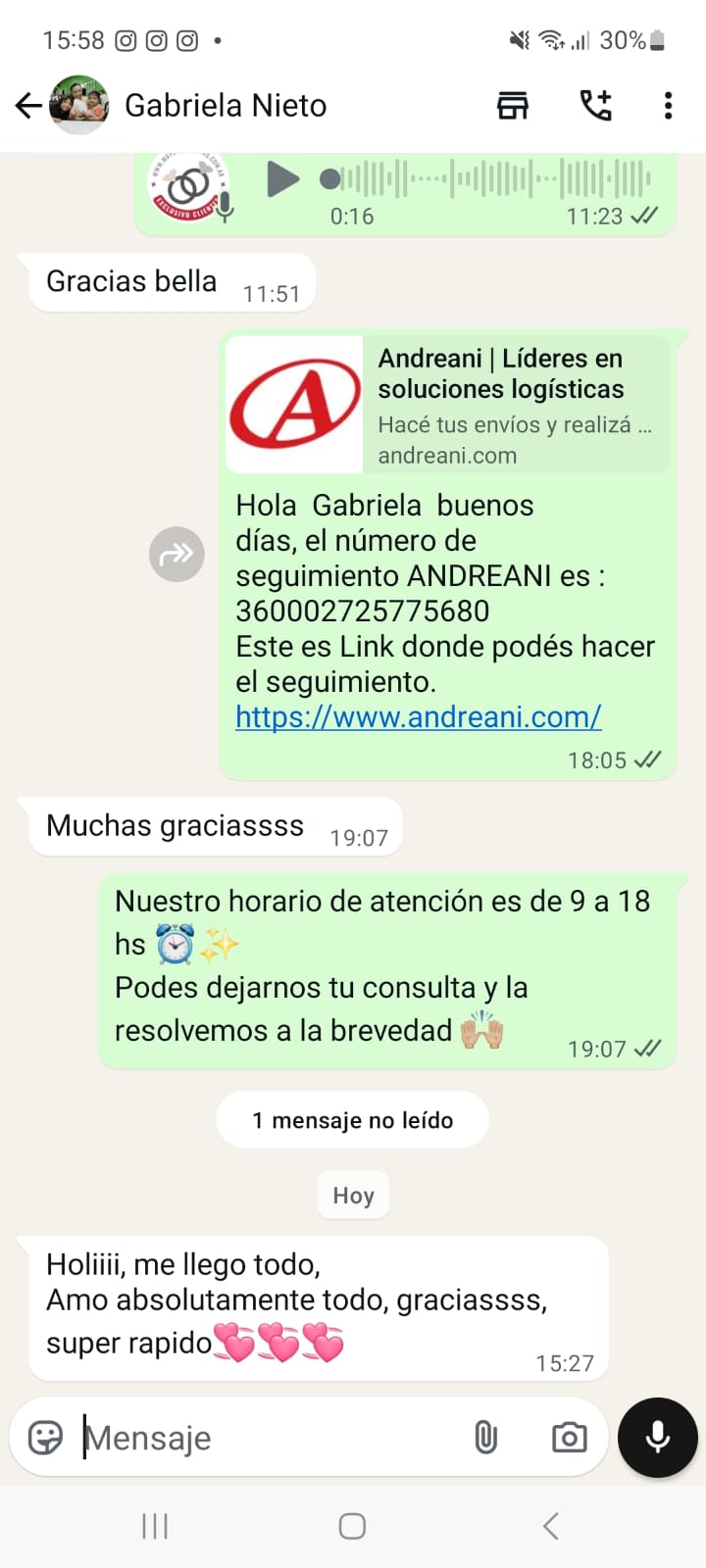Play the 0:16 voice message
The width and height of the screenshot is (706, 1568).
coord(282,179)
